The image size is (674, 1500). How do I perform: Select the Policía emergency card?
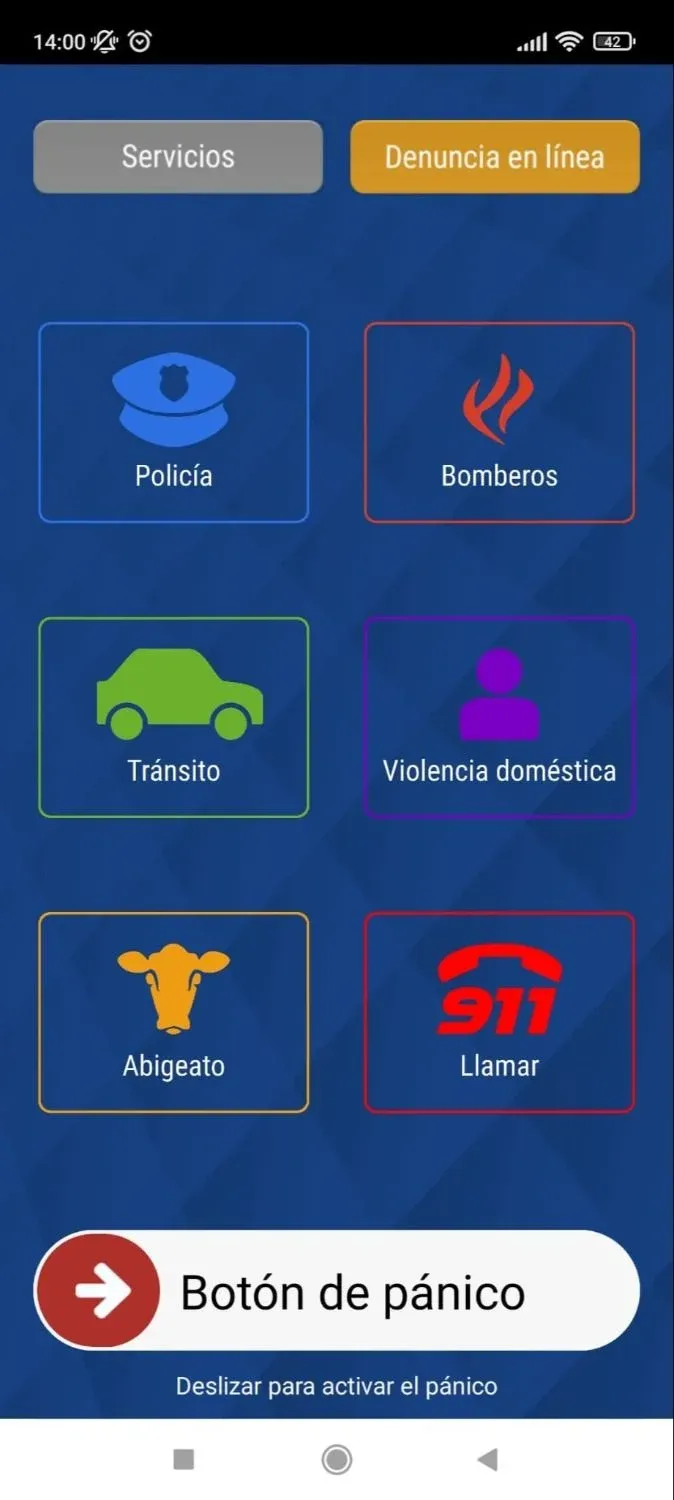(174, 422)
